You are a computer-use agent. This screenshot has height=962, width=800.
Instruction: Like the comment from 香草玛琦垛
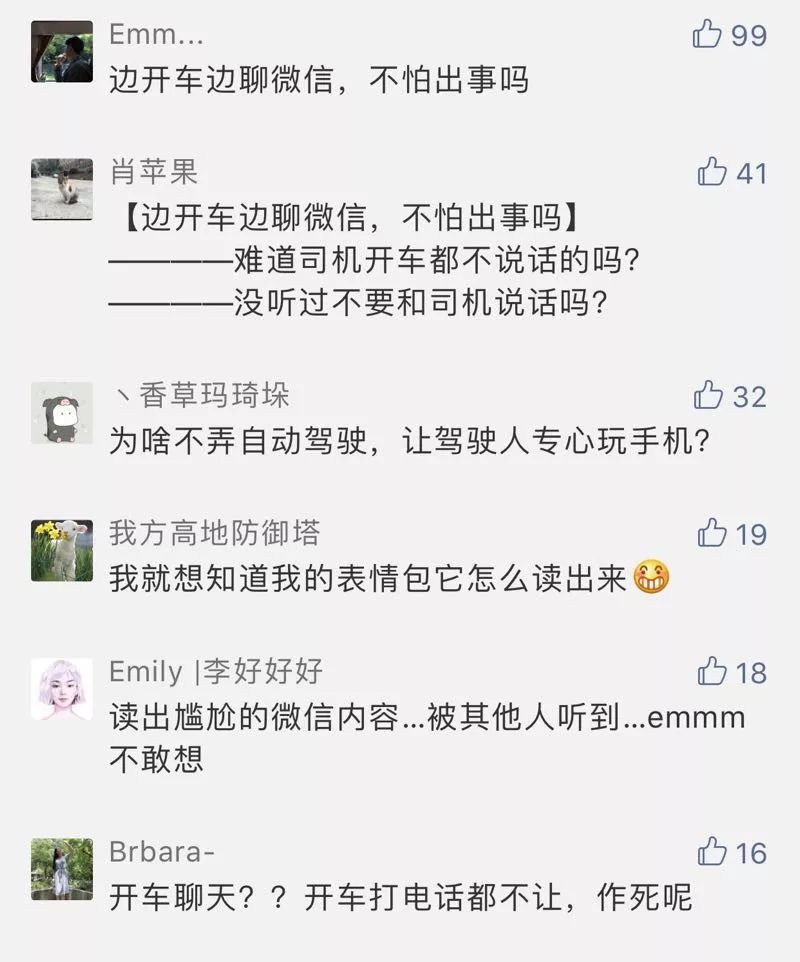[709, 395]
